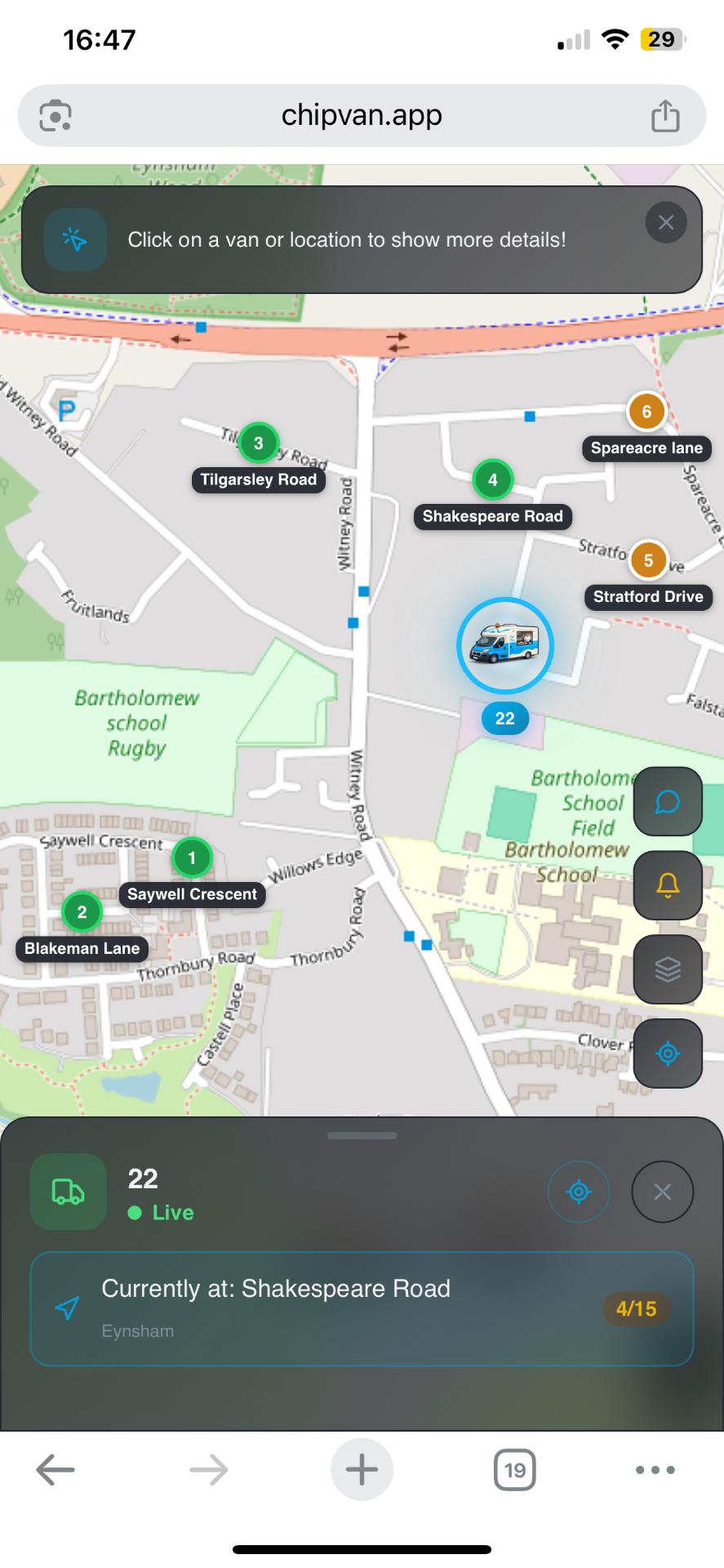Select stop 2 Blakeman Lane marker
This screenshot has width=724, height=1568.
[82, 912]
